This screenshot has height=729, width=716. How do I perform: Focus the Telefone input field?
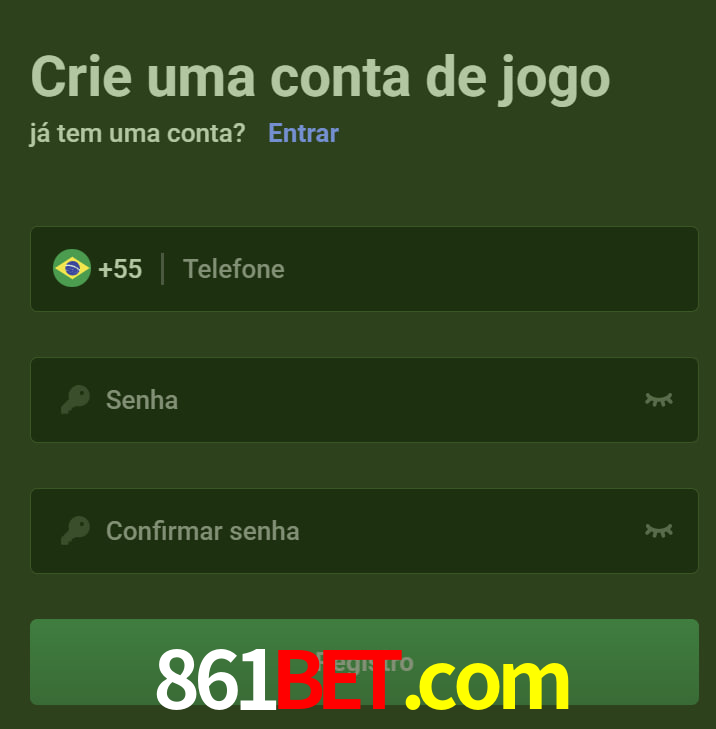[430, 269]
